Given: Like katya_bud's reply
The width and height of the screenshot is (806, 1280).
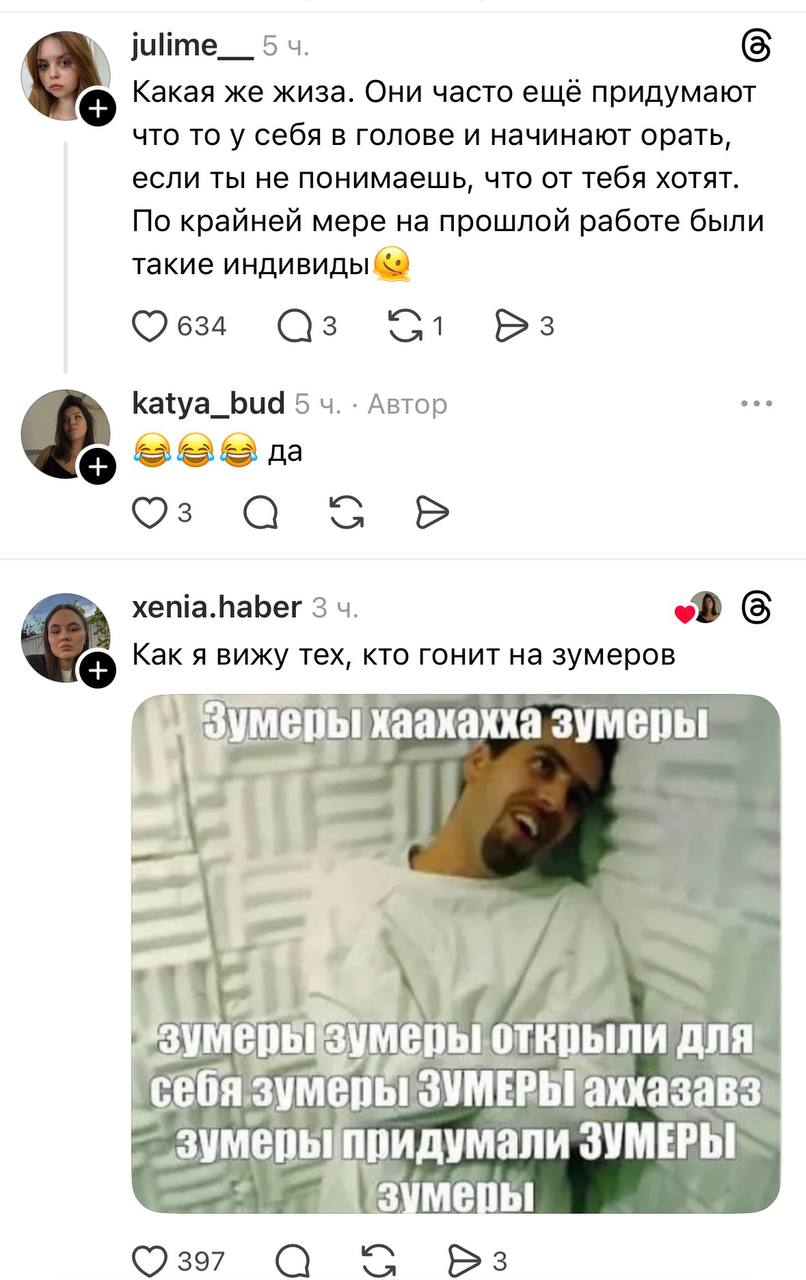Looking at the screenshot, I should click(x=150, y=513).
